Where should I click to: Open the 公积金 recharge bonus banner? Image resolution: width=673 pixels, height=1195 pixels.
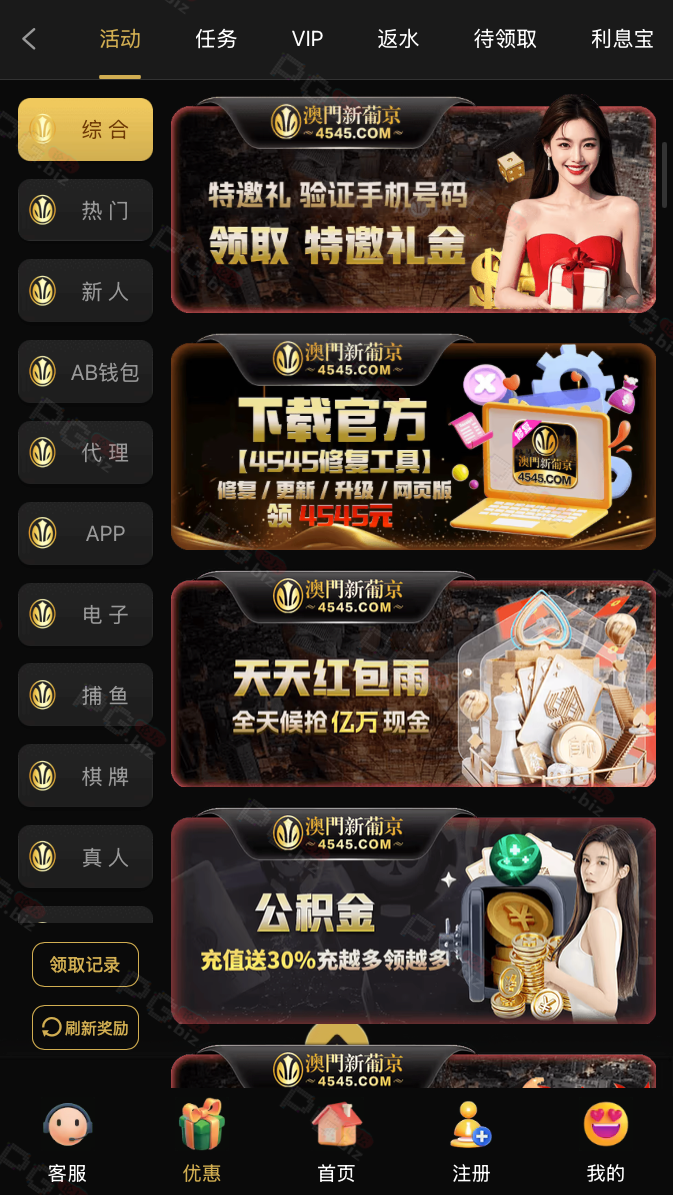click(x=412, y=920)
